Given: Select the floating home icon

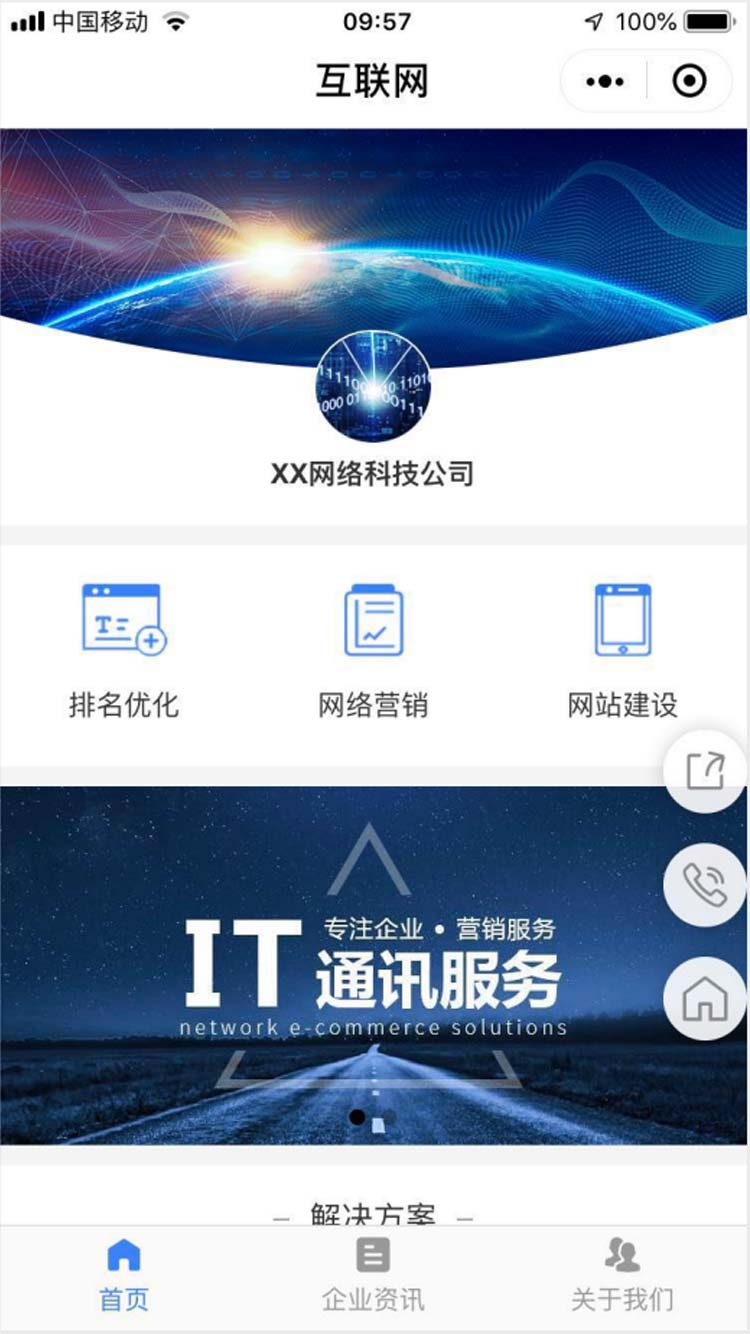Looking at the screenshot, I should [x=705, y=998].
